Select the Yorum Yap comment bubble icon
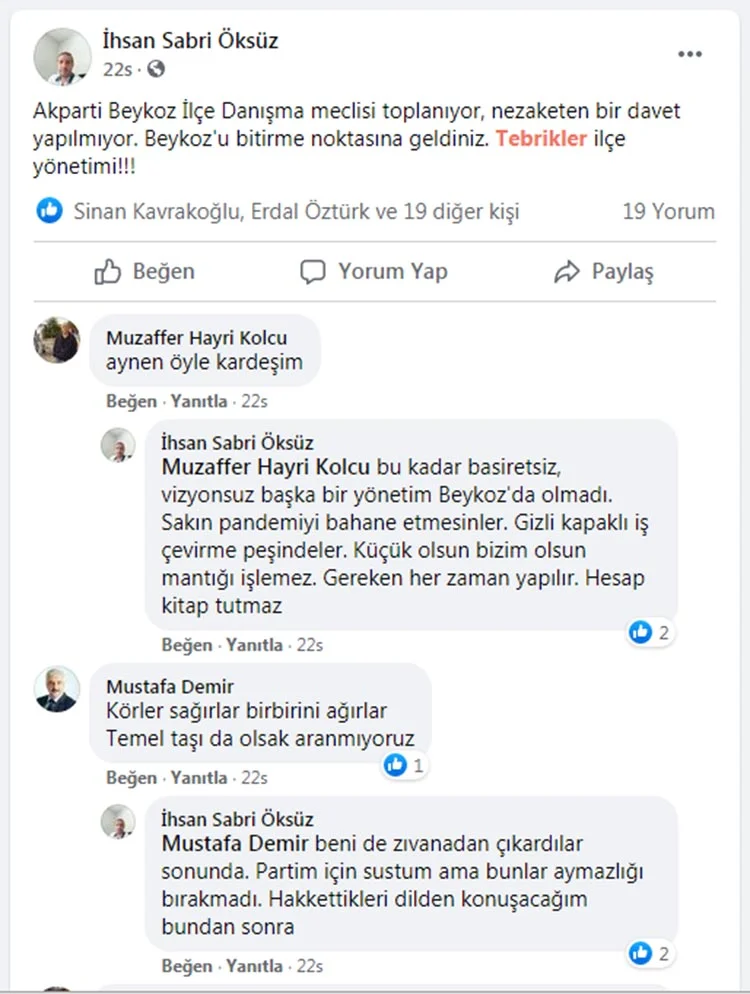The width and height of the screenshot is (750, 994). click(x=313, y=271)
